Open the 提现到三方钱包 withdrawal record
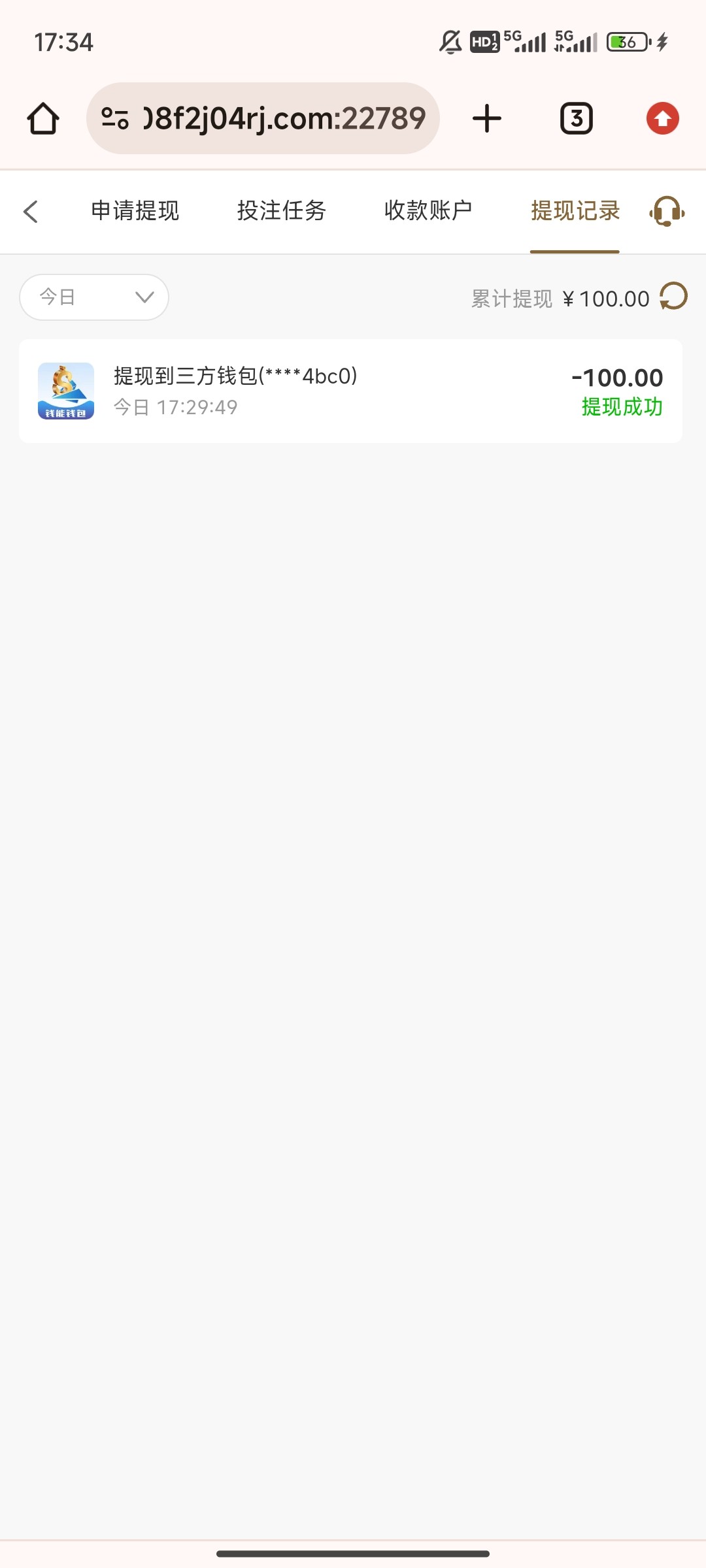 point(350,391)
